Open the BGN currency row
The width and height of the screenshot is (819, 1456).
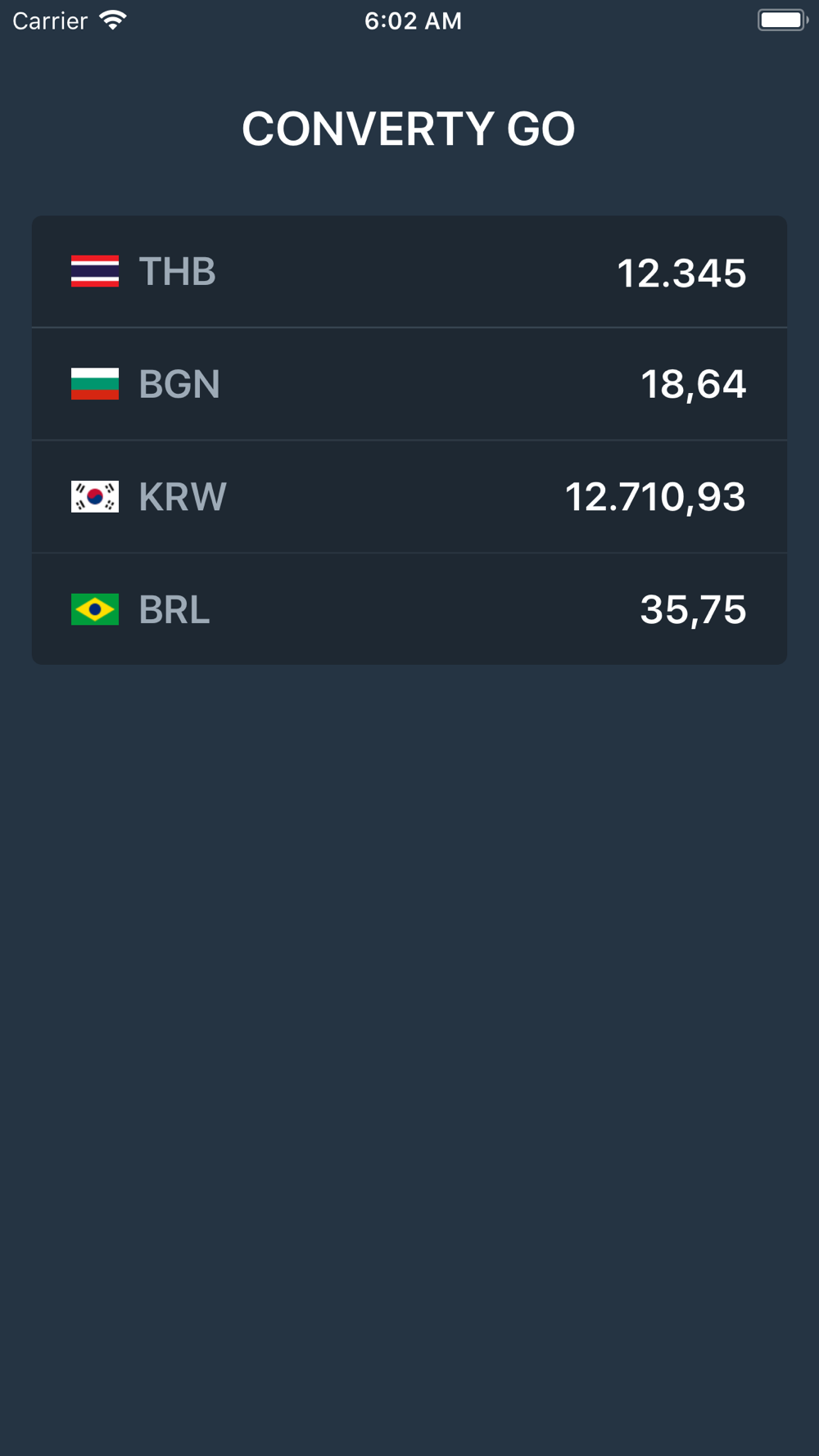(409, 384)
